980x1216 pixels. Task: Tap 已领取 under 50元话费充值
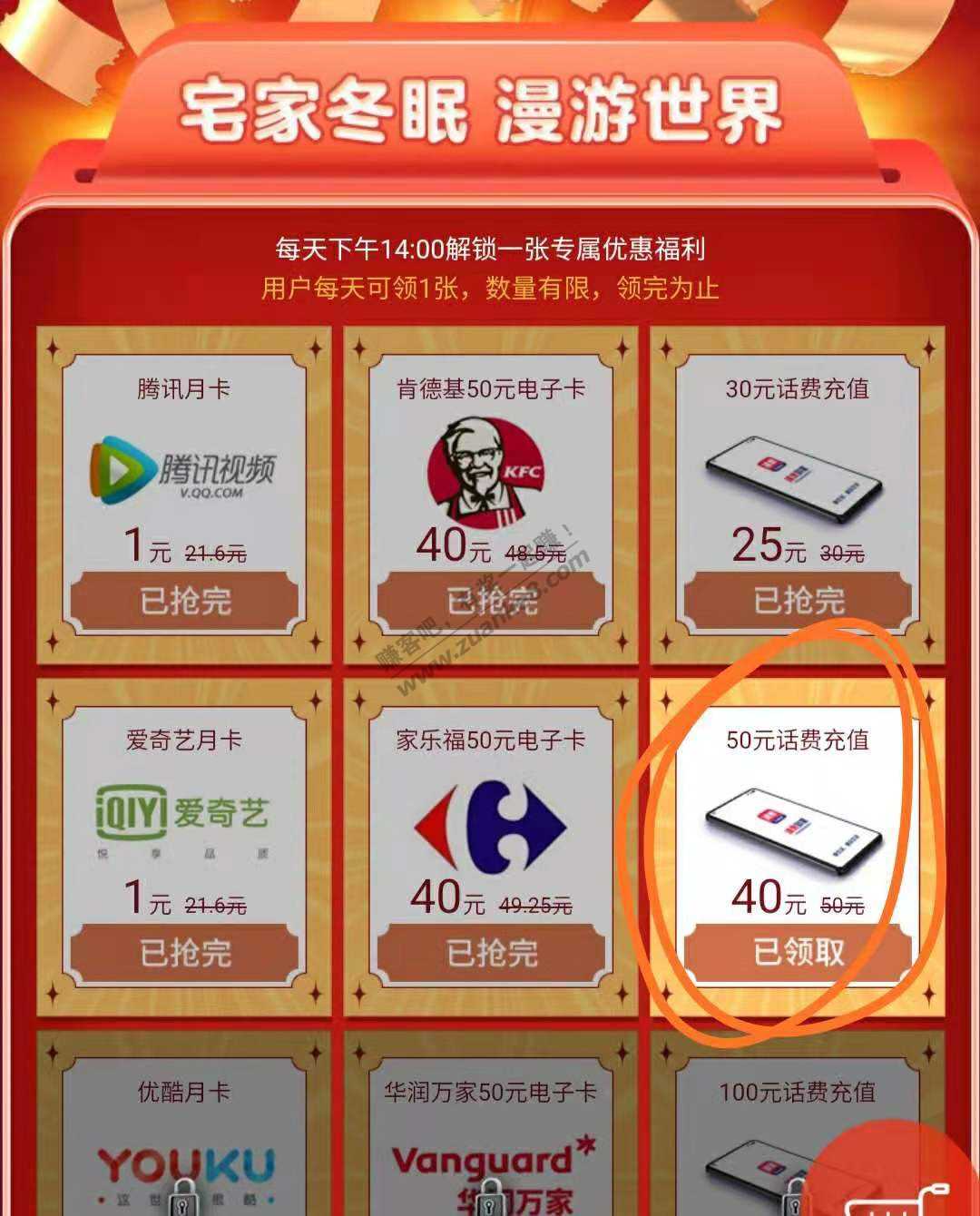[x=798, y=952]
